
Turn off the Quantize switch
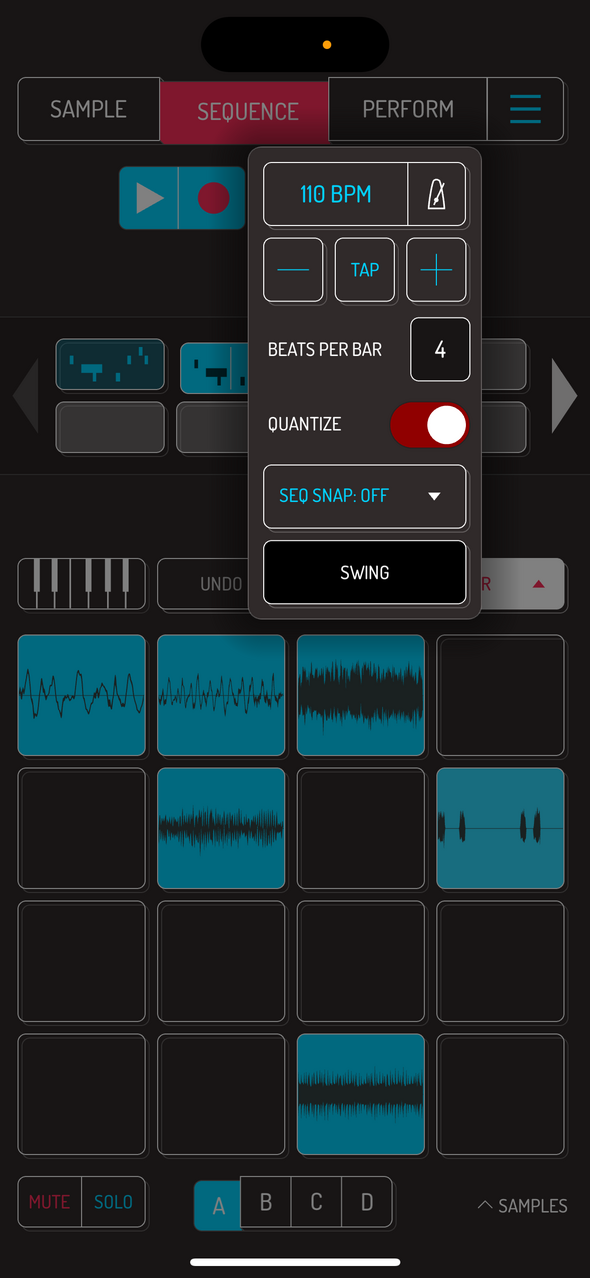pyautogui.click(x=429, y=425)
